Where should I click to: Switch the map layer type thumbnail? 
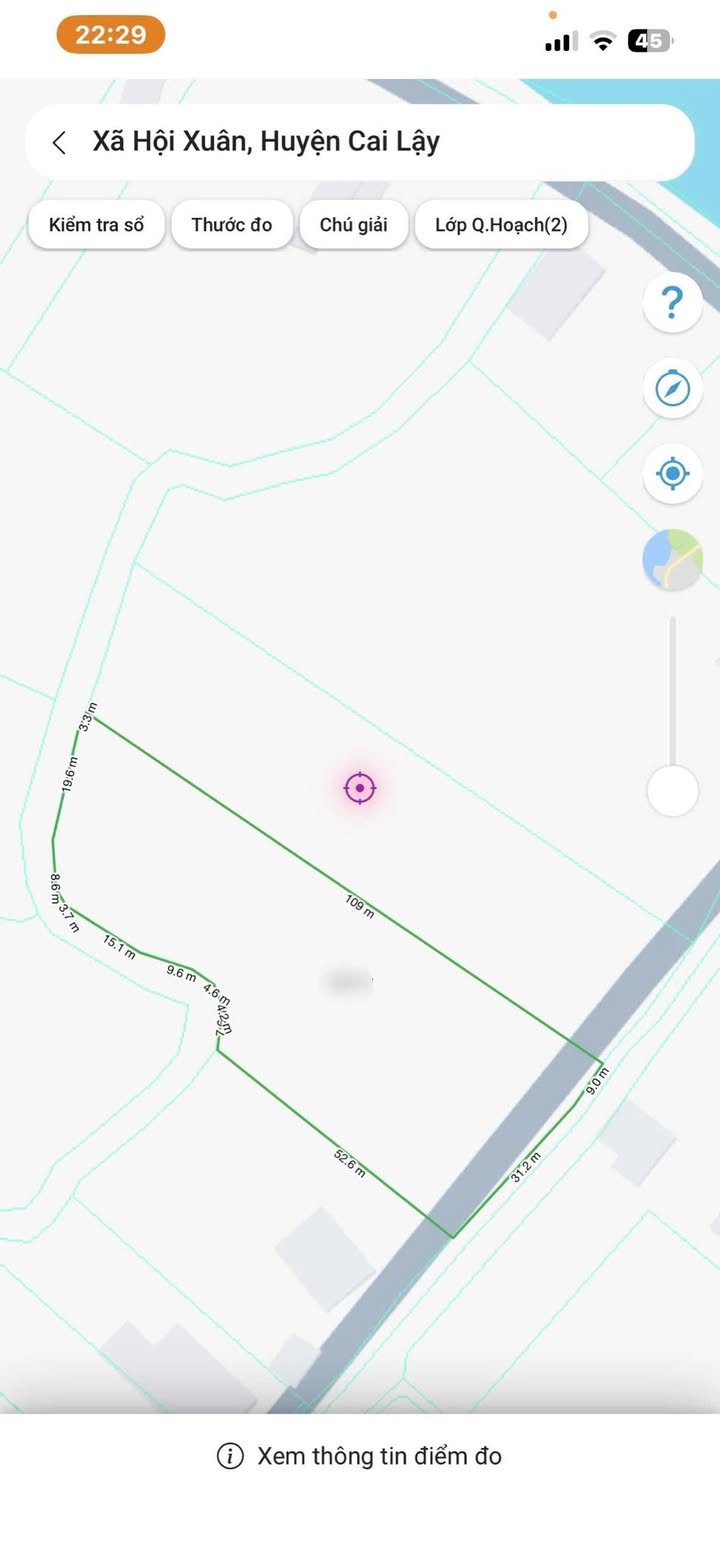point(672,559)
